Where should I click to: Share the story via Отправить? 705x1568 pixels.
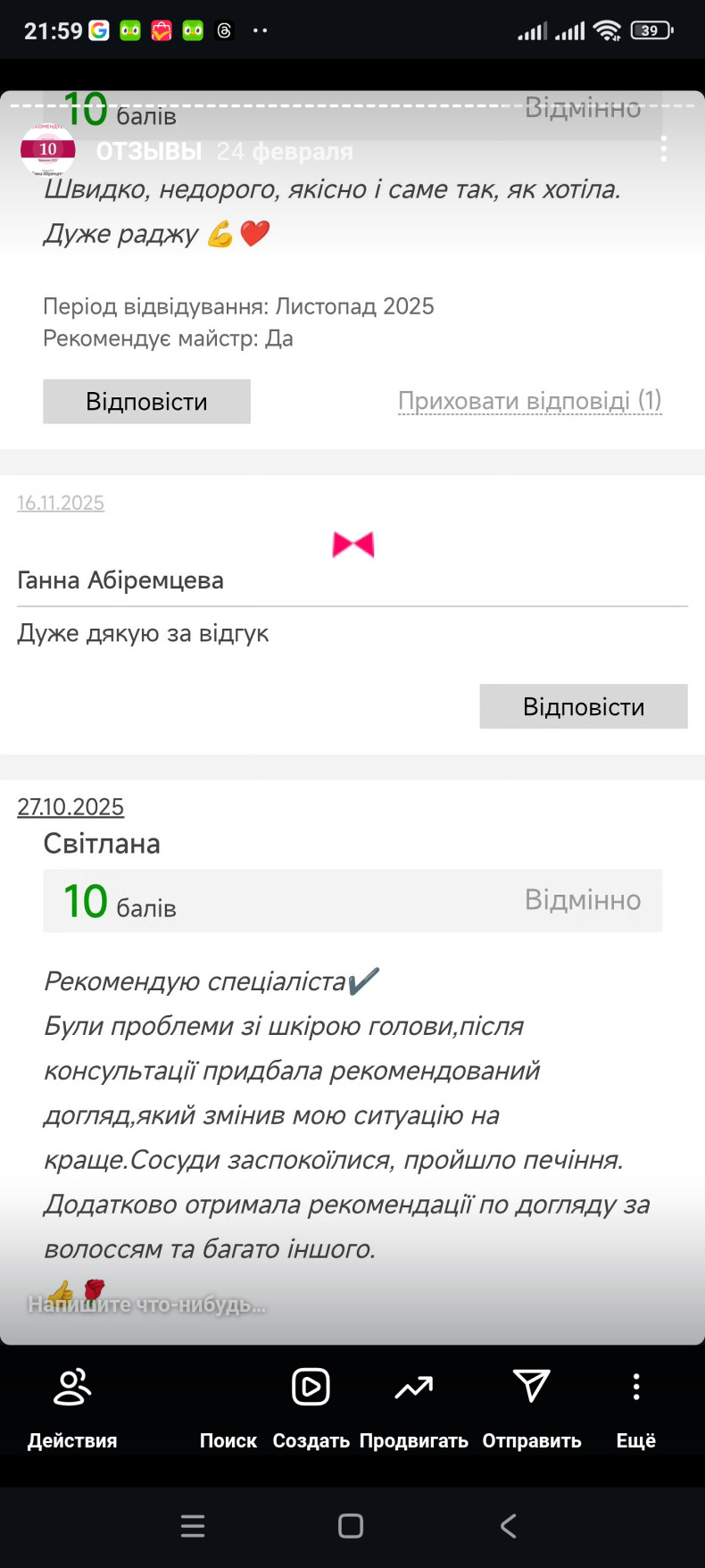coord(532,1405)
